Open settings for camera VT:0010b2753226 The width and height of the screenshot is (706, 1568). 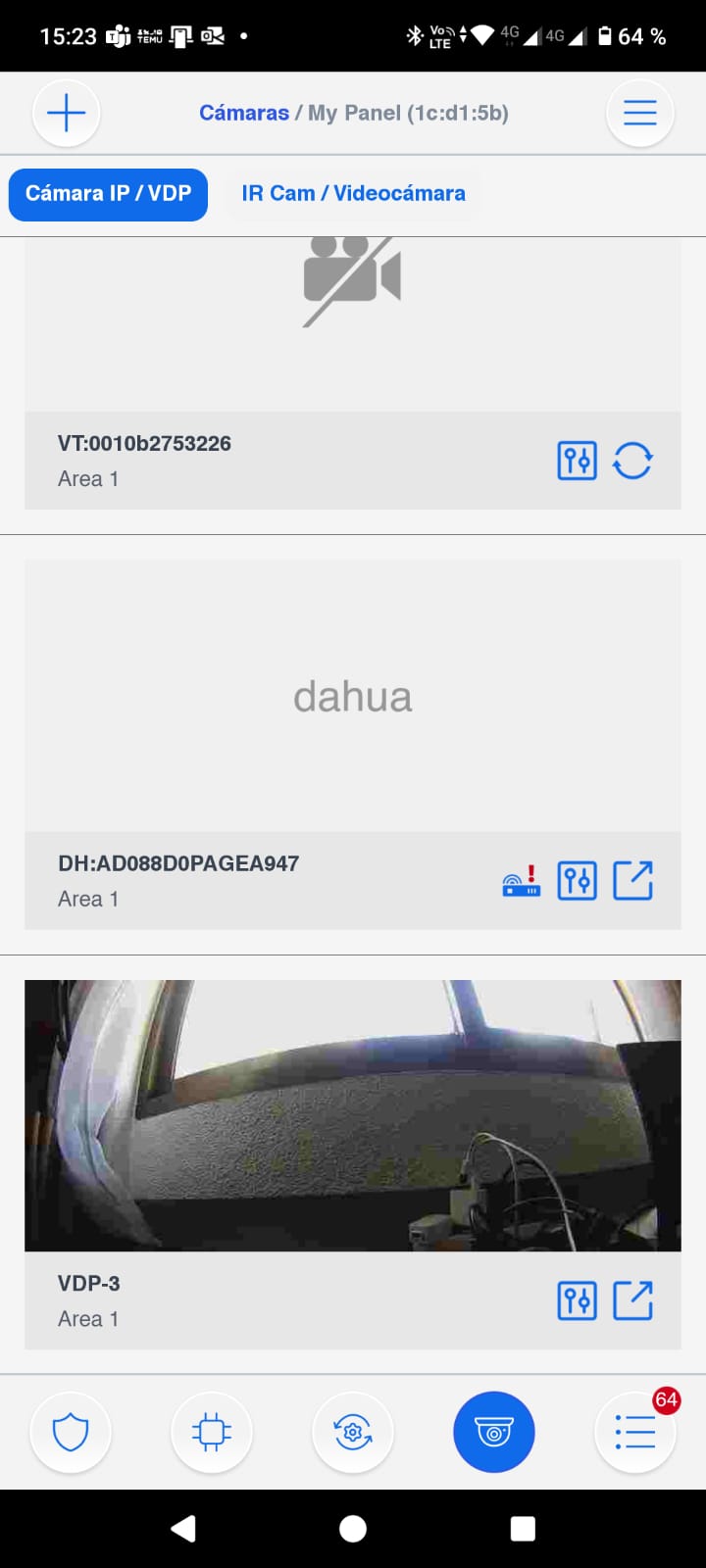tap(577, 461)
